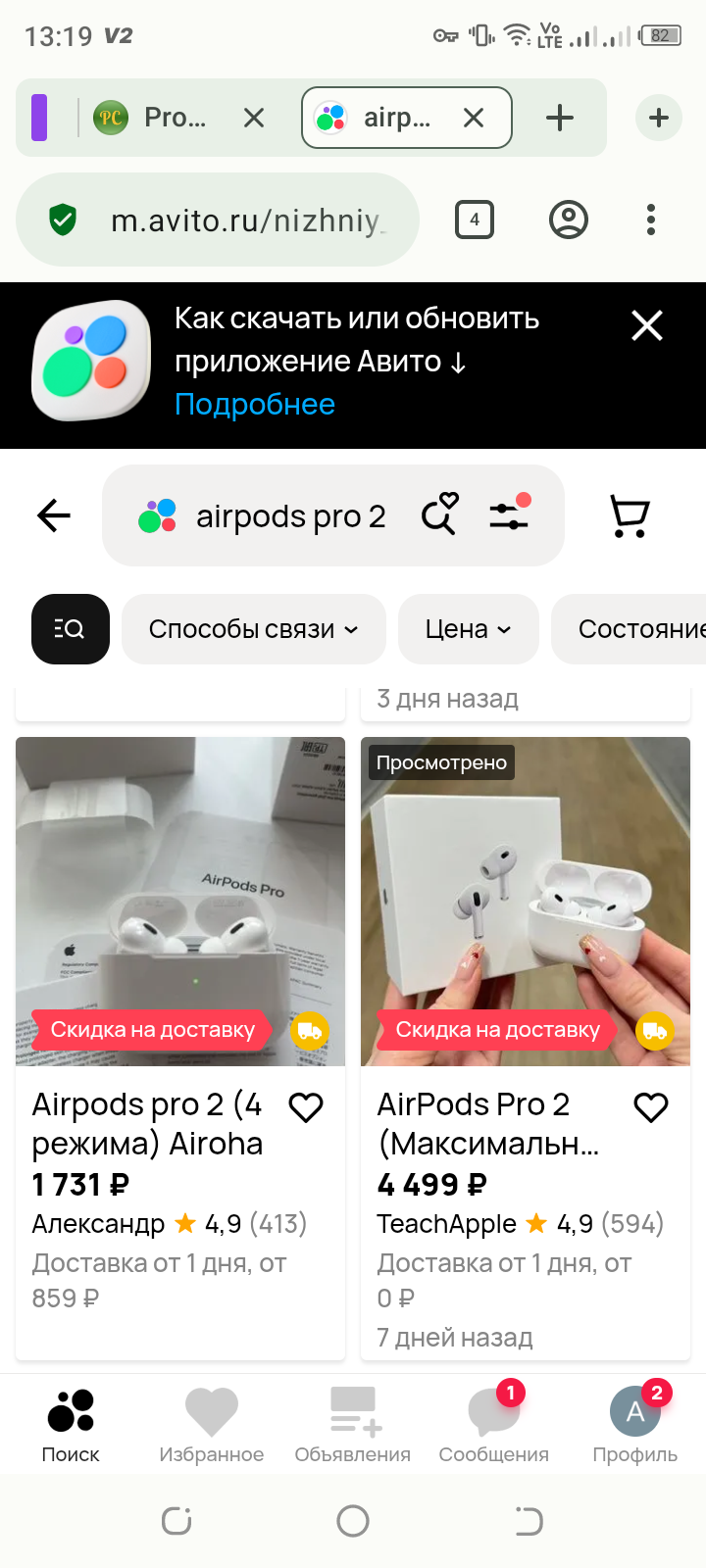This screenshot has width=706, height=1568.
Task: Open the Подробнее link in the banner
Action: [255, 404]
